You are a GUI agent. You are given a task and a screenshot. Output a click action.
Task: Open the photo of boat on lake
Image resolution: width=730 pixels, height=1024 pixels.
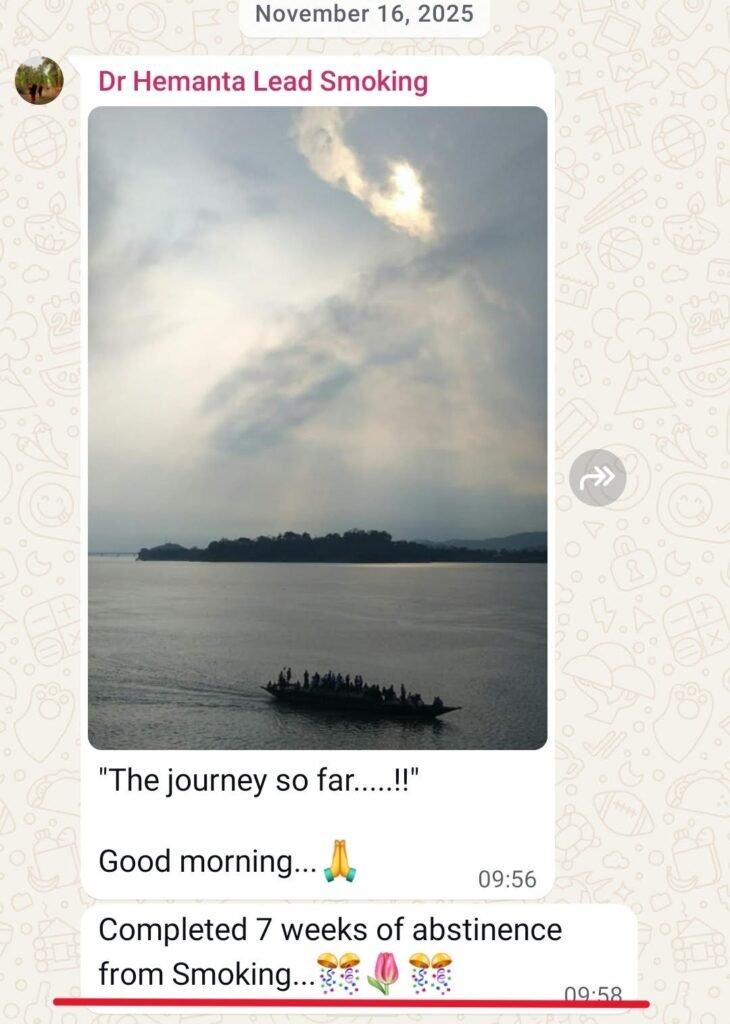317,428
